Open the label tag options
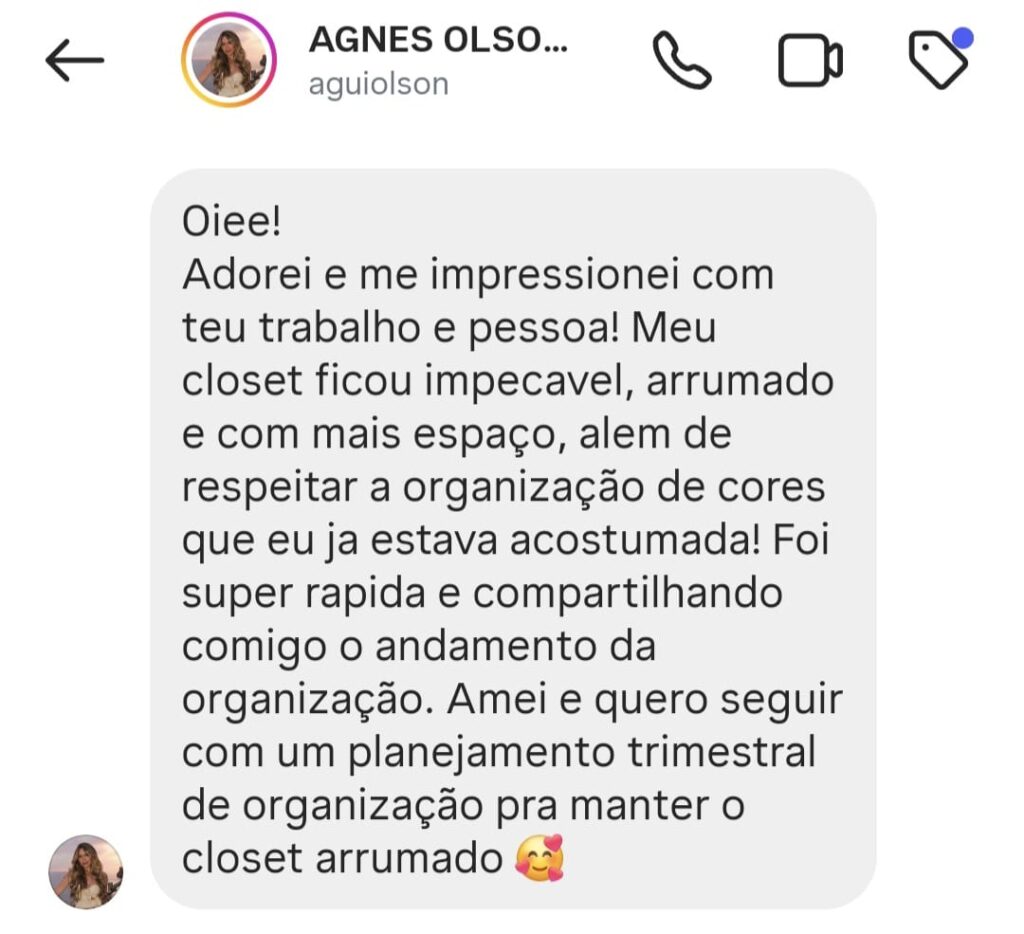The image size is (1024, 934). pyautogui.click(x=938, y=61)
